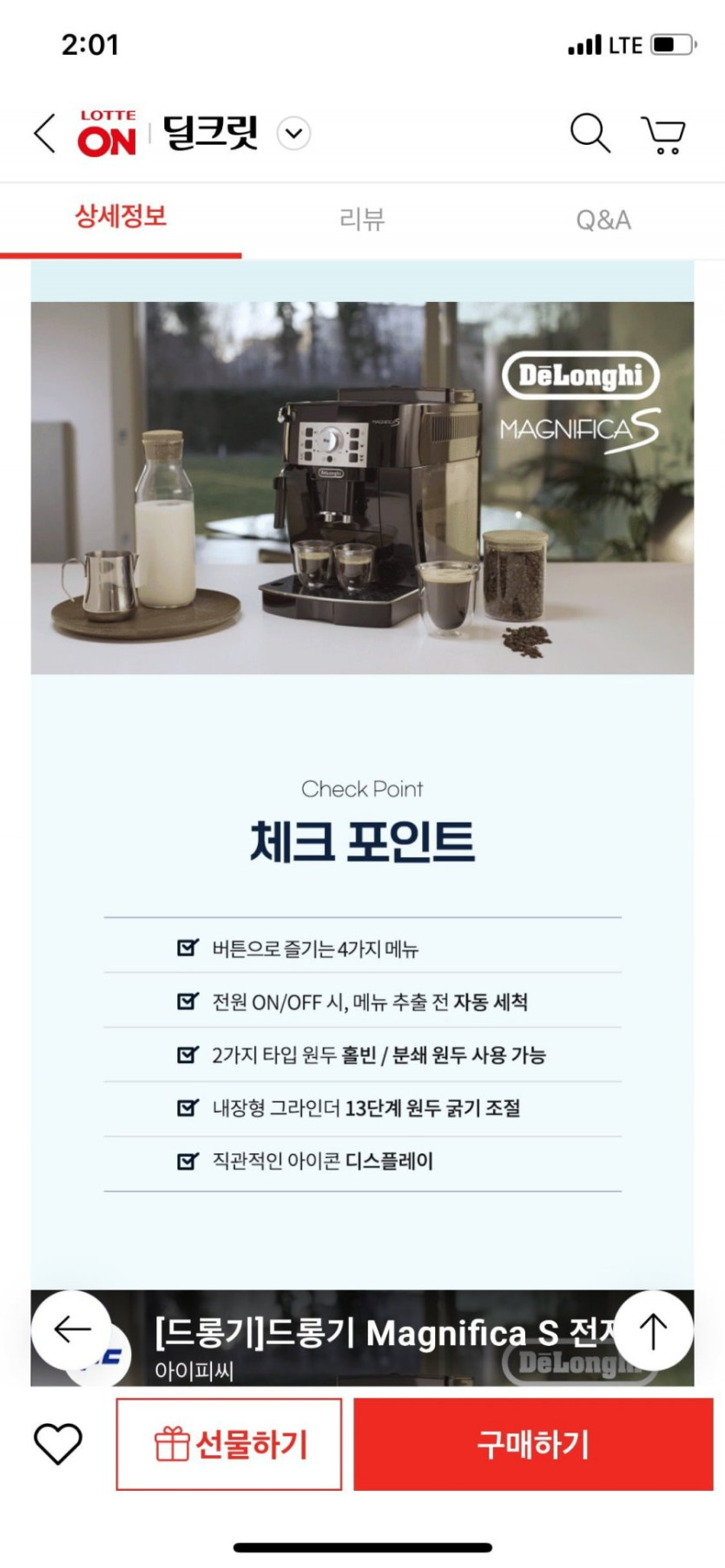Switch to the 리뷰 tab
The image size is (725, 1568).
coord(362,219)
